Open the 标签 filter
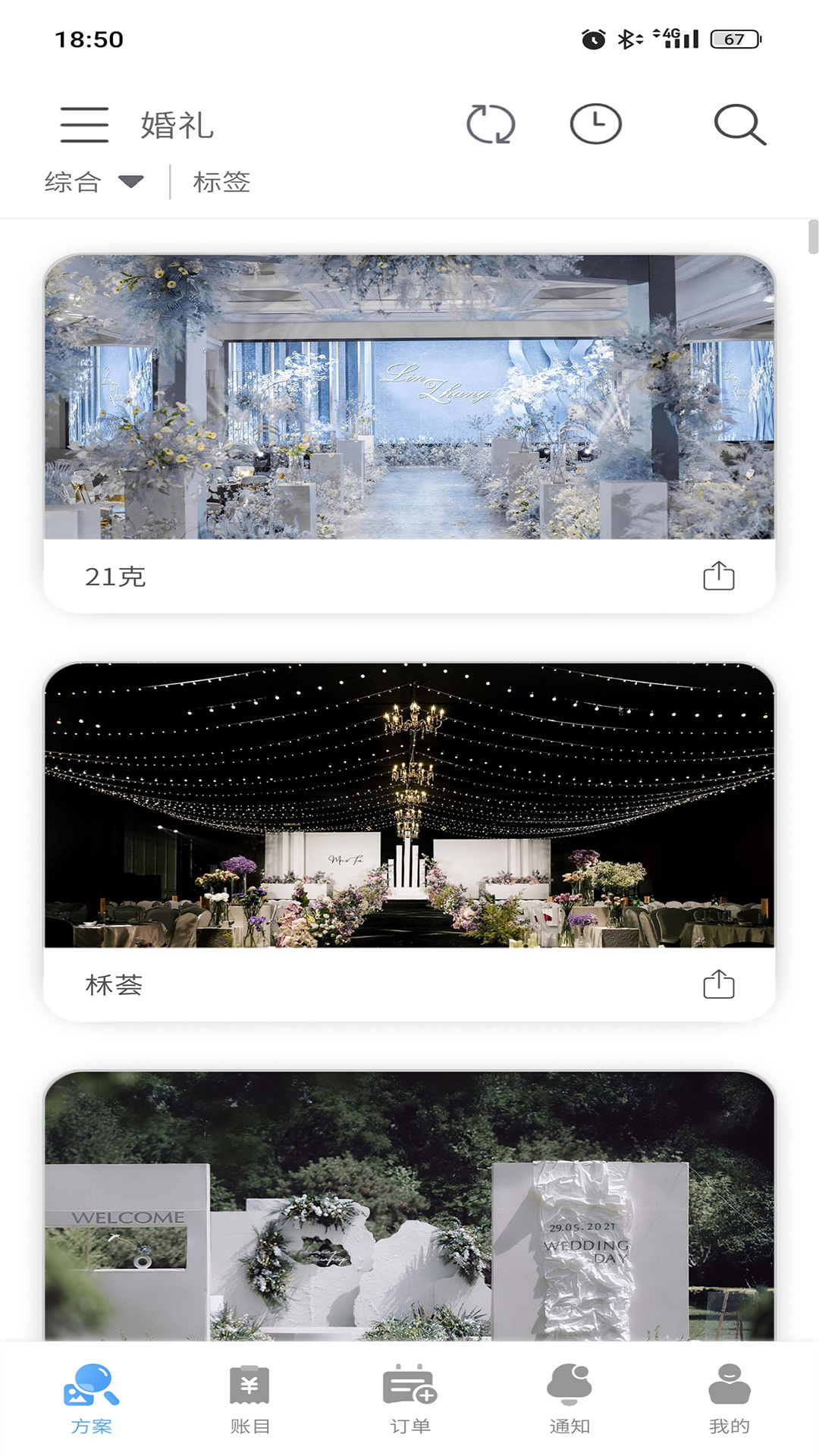 (221, 182)
